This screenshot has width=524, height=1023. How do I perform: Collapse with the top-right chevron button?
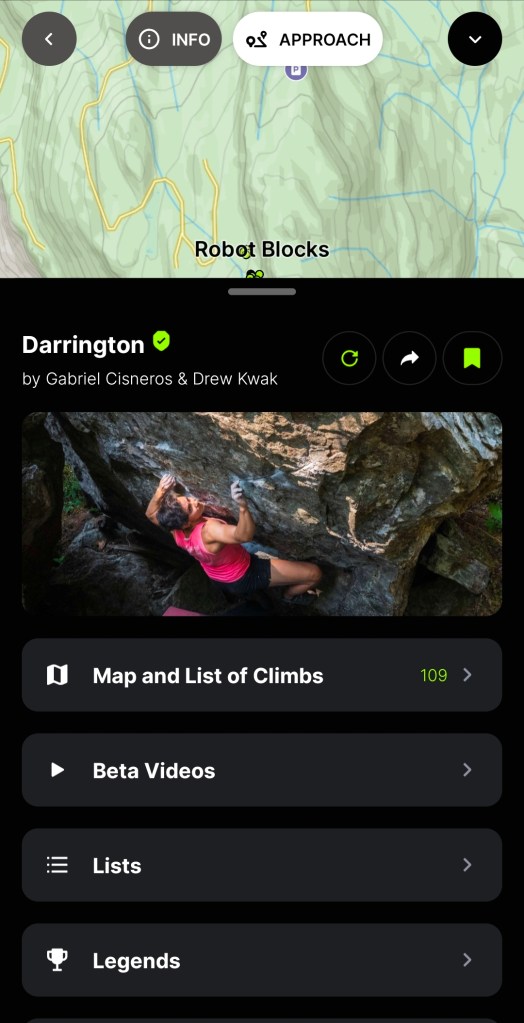474,39
